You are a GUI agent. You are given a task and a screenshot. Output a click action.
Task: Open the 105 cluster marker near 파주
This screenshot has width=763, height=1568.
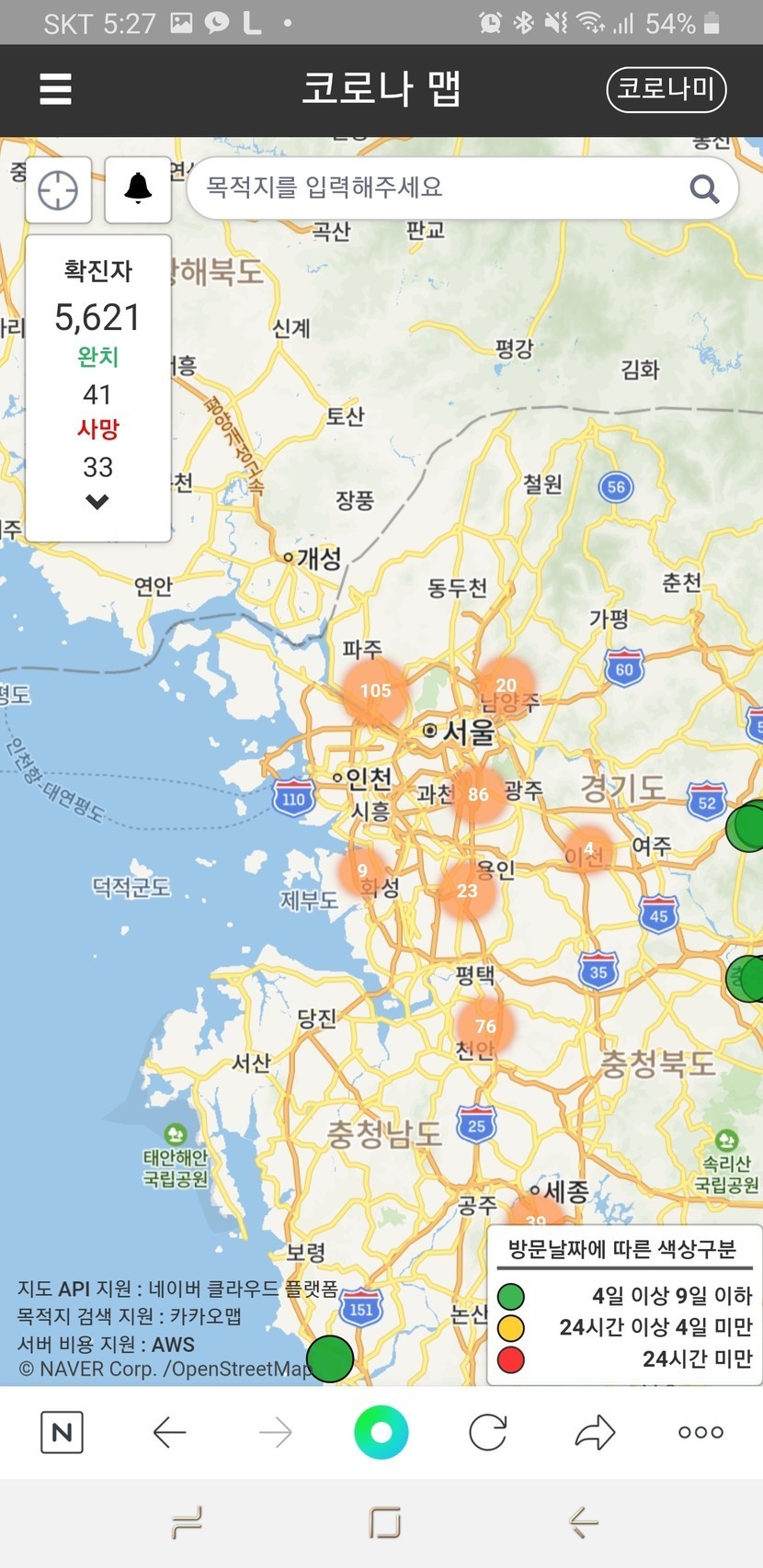(x=375, y=690)
